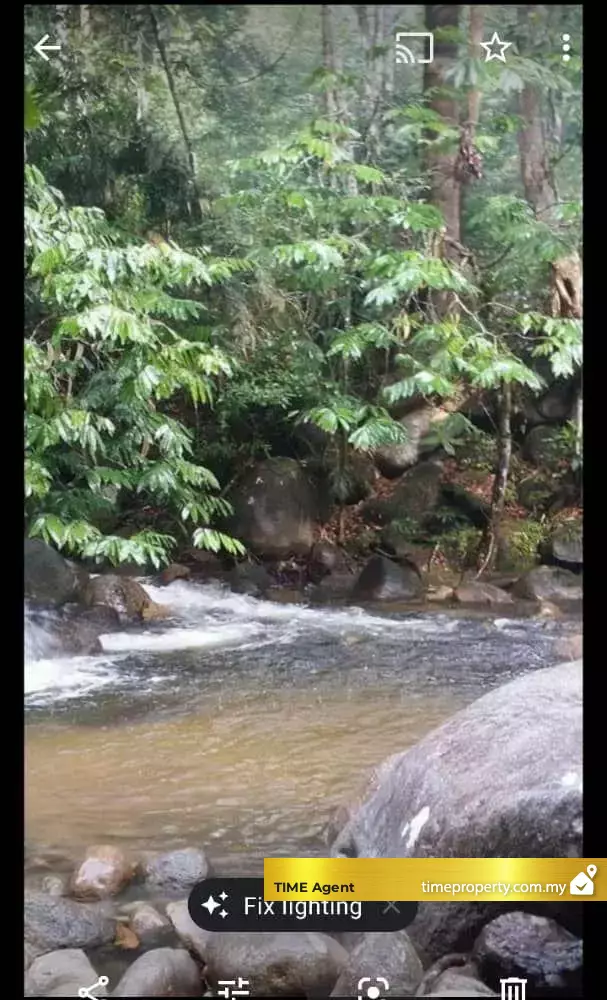Go back from the photo viewer
Image resolution: width=607 pixels, height=1000 pixels.
click(47, 48)
